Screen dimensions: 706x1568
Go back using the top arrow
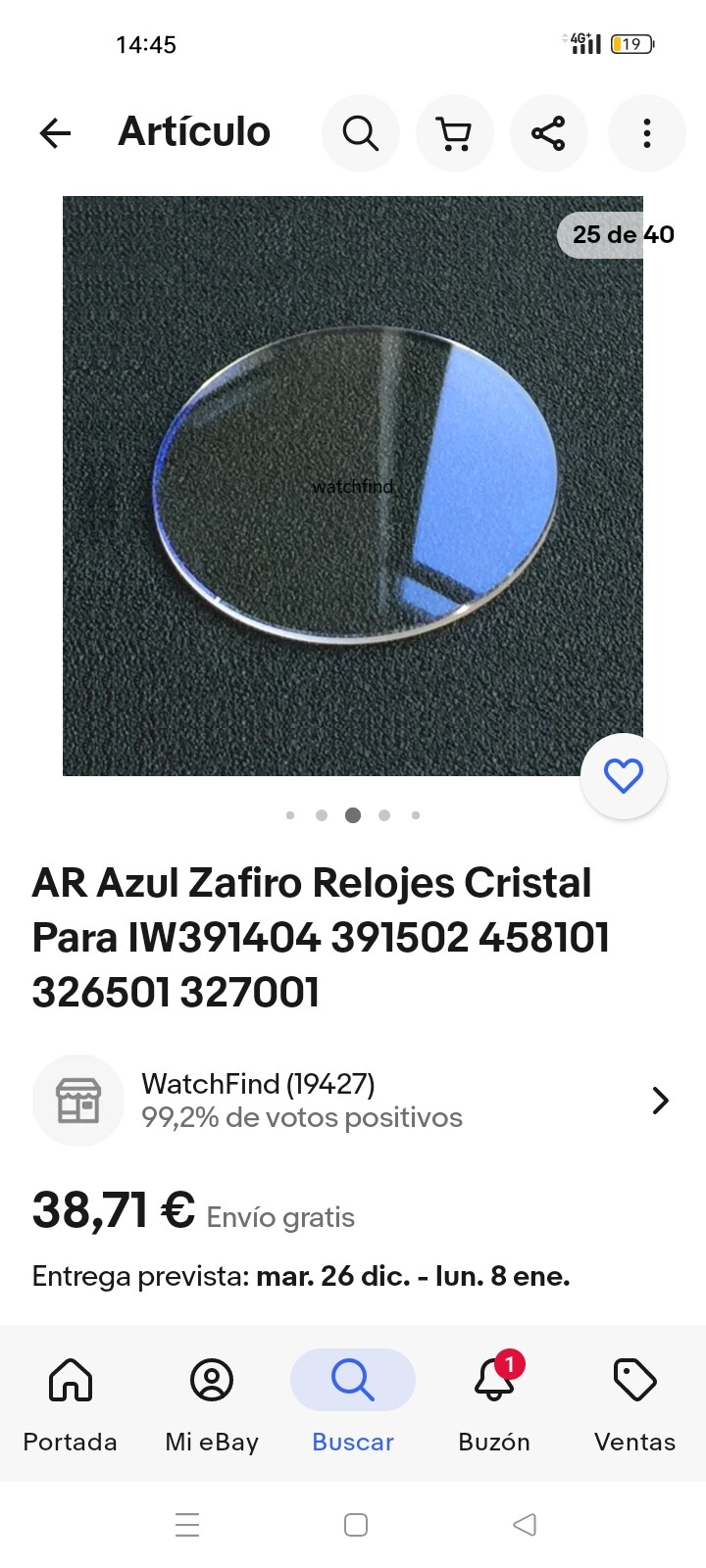click(x=56, y=132)
